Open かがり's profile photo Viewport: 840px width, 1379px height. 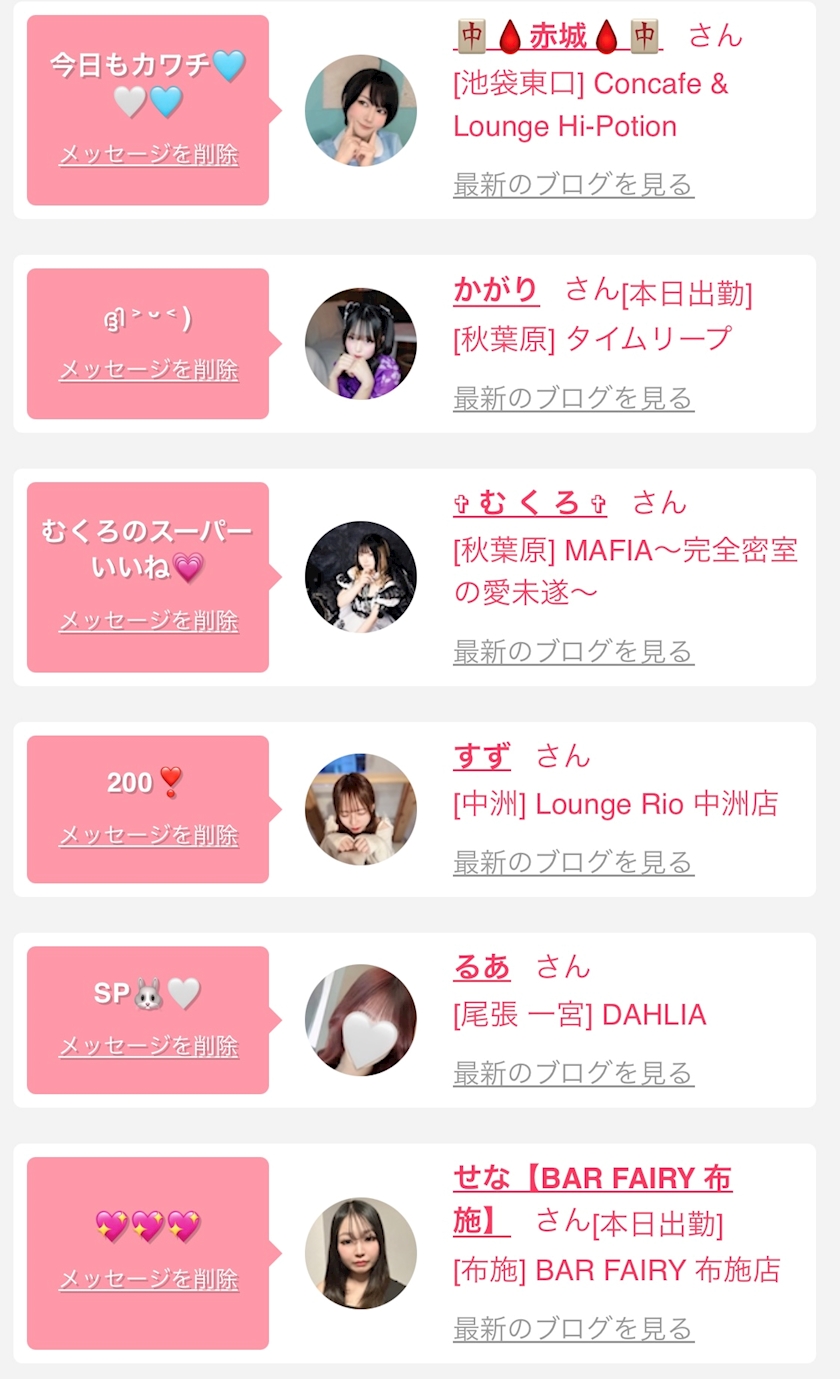(x=360, y=343)
